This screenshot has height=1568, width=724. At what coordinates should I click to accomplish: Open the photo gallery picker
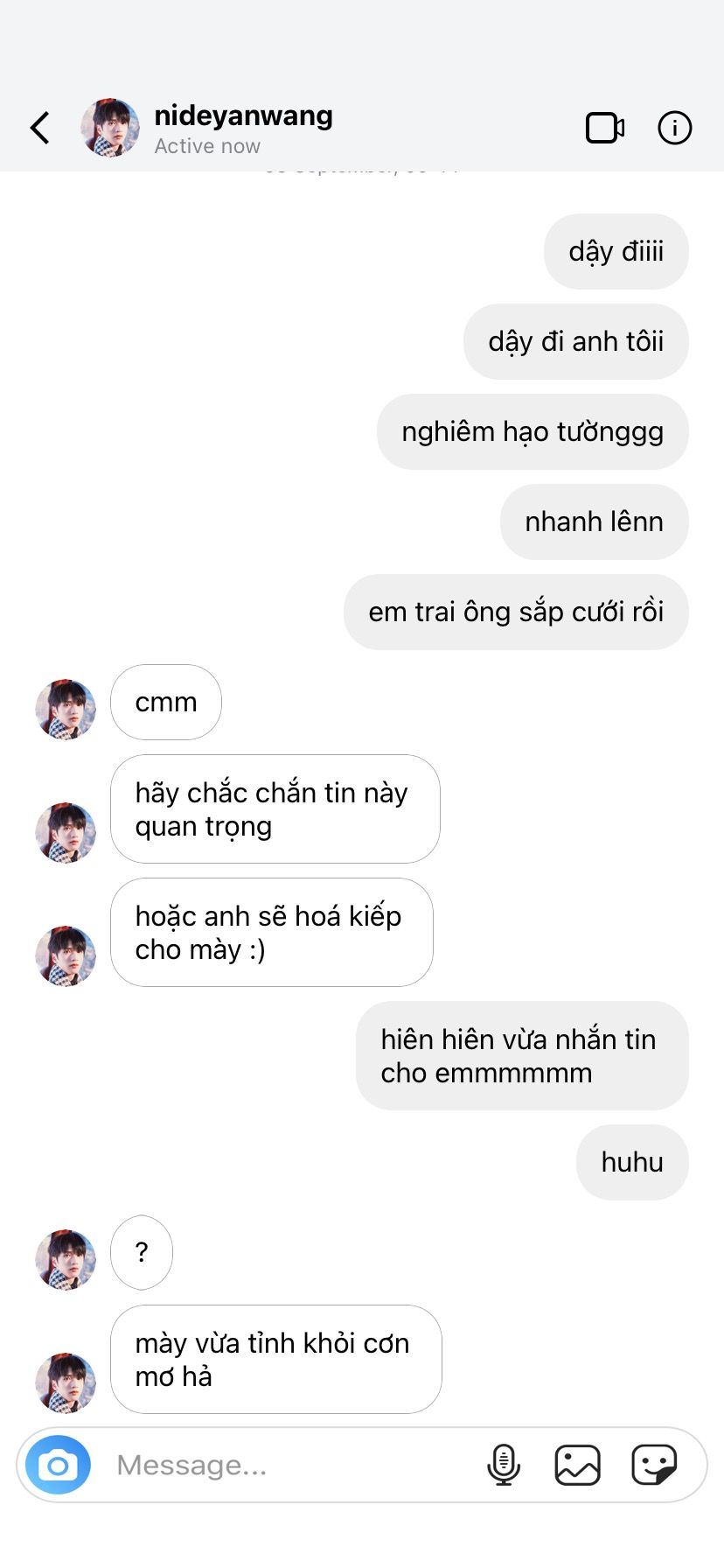(578, 1465)
